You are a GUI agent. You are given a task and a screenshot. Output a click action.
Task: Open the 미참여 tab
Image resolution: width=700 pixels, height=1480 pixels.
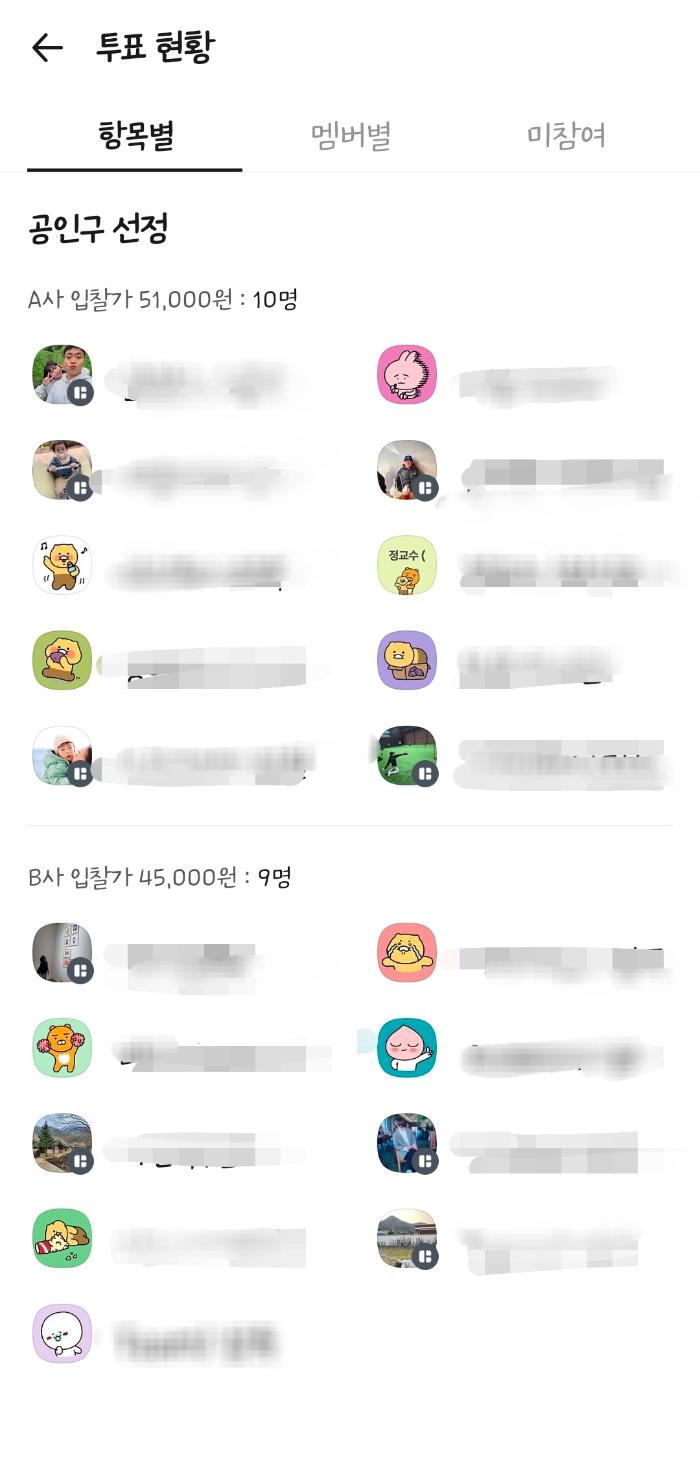pyautogui.click(x=566, y=136)
